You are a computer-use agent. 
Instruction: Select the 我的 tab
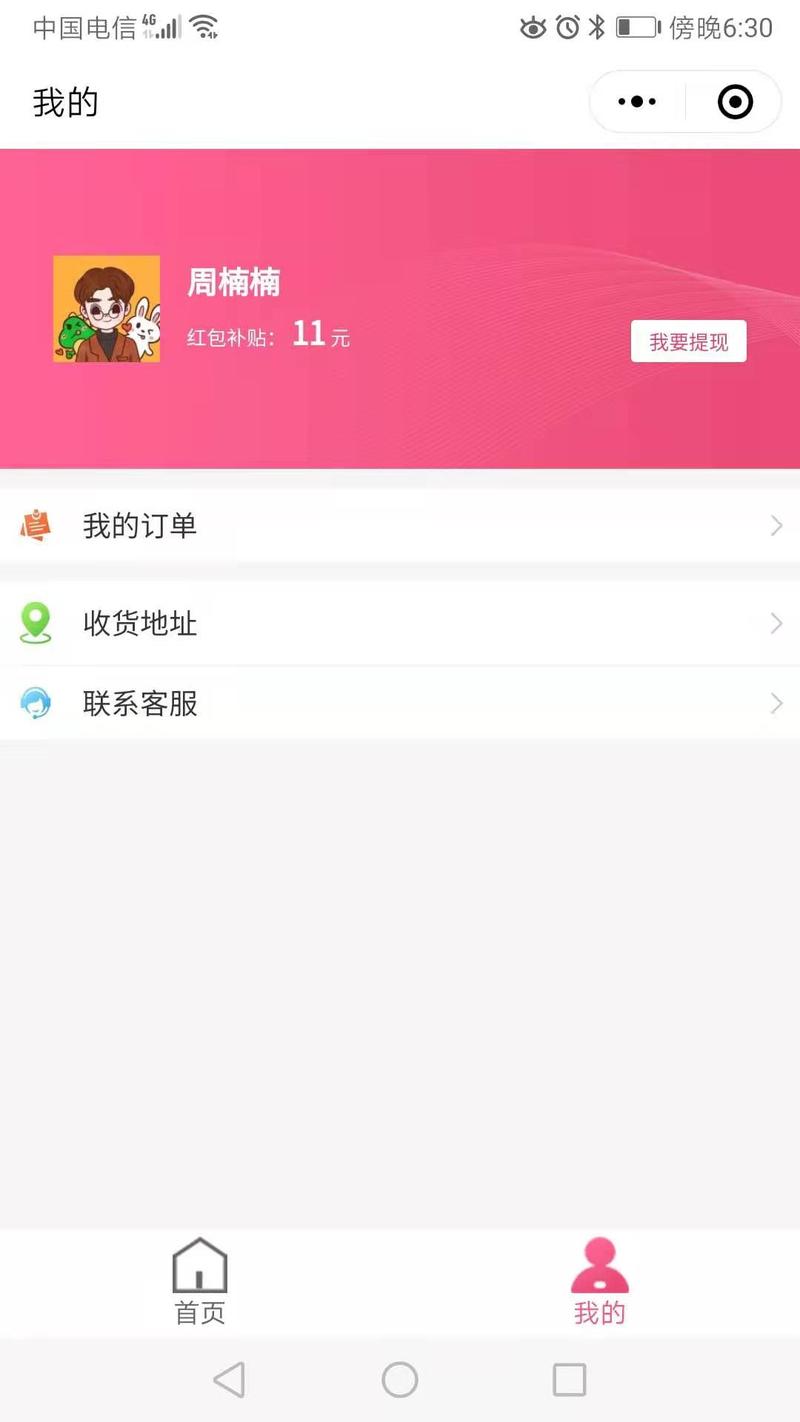point(599,1282)
